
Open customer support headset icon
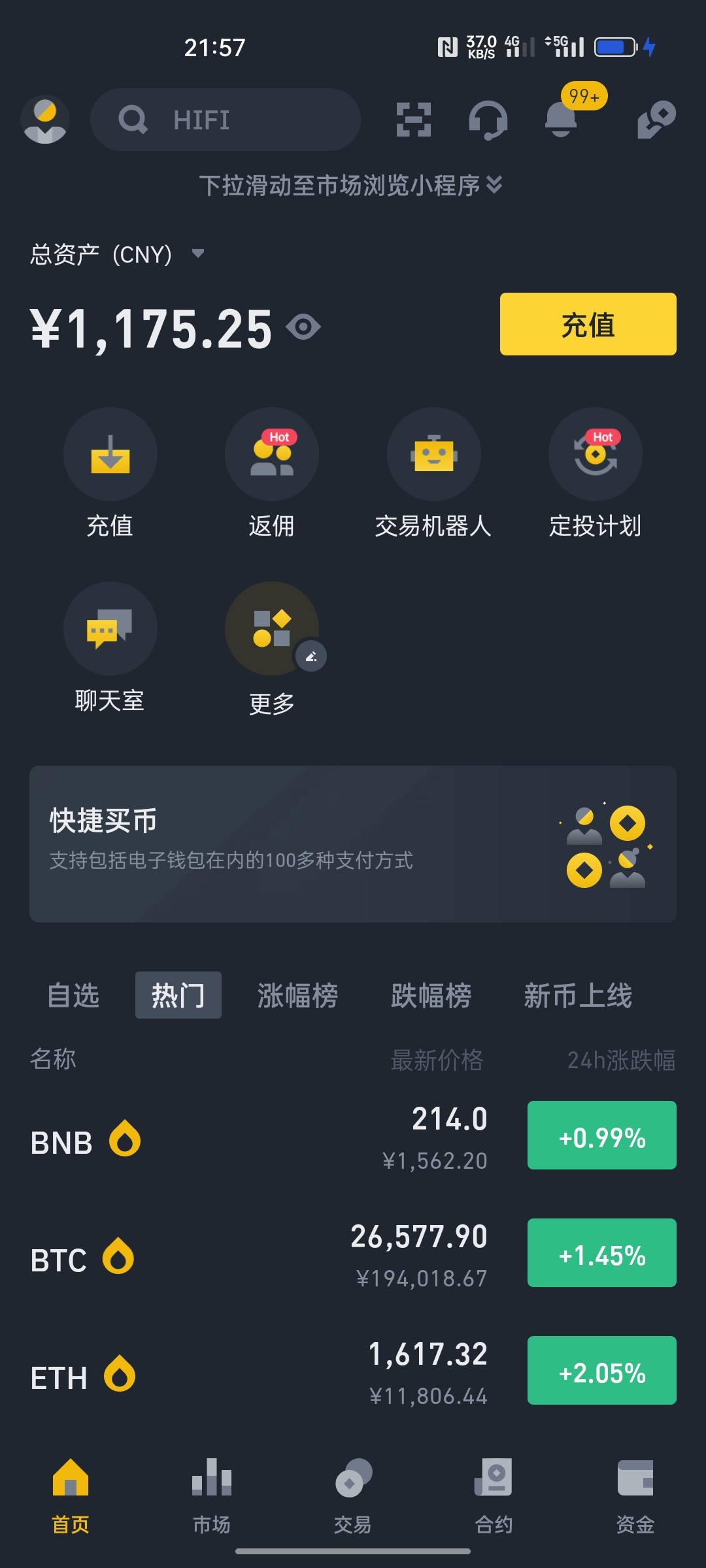(x=488, y=120)
